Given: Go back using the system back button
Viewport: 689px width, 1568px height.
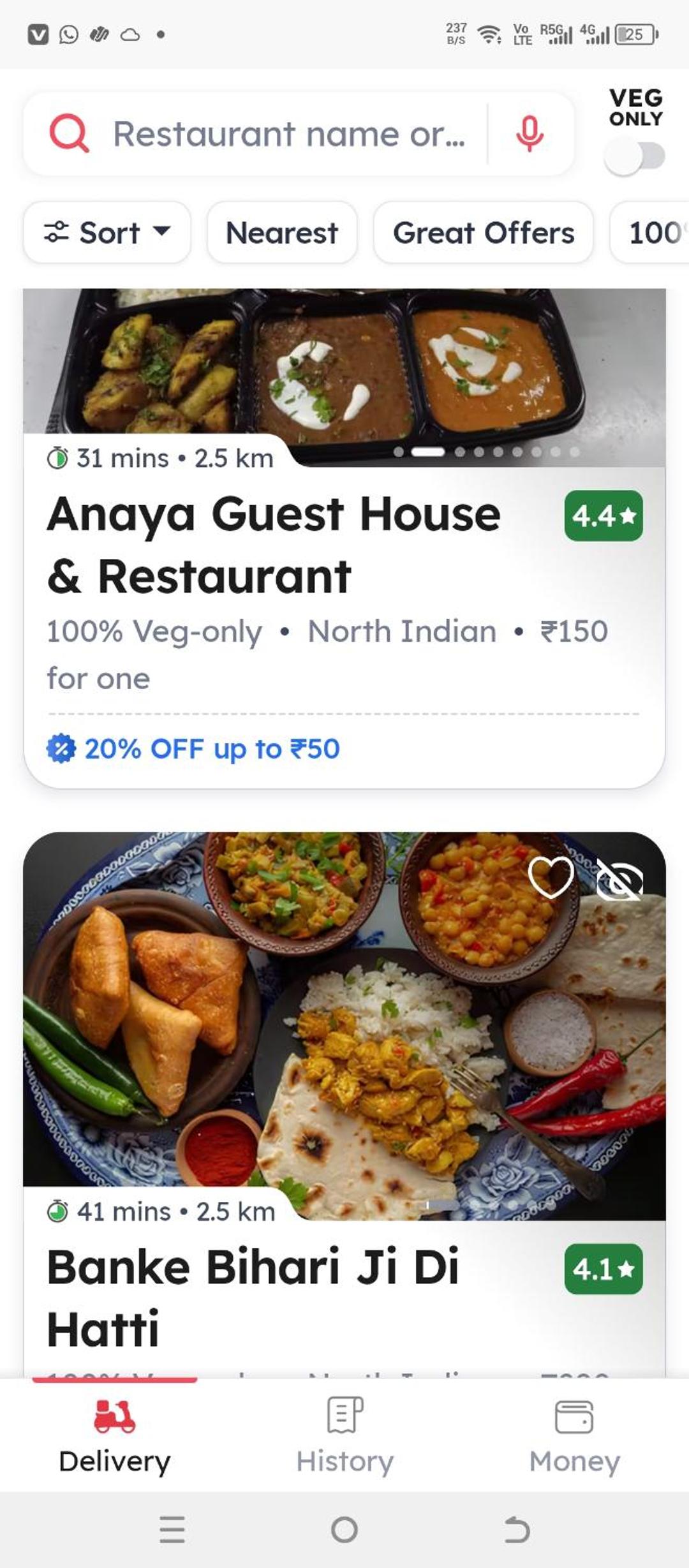Looking at the screenshot, I should pos(516,1530).
